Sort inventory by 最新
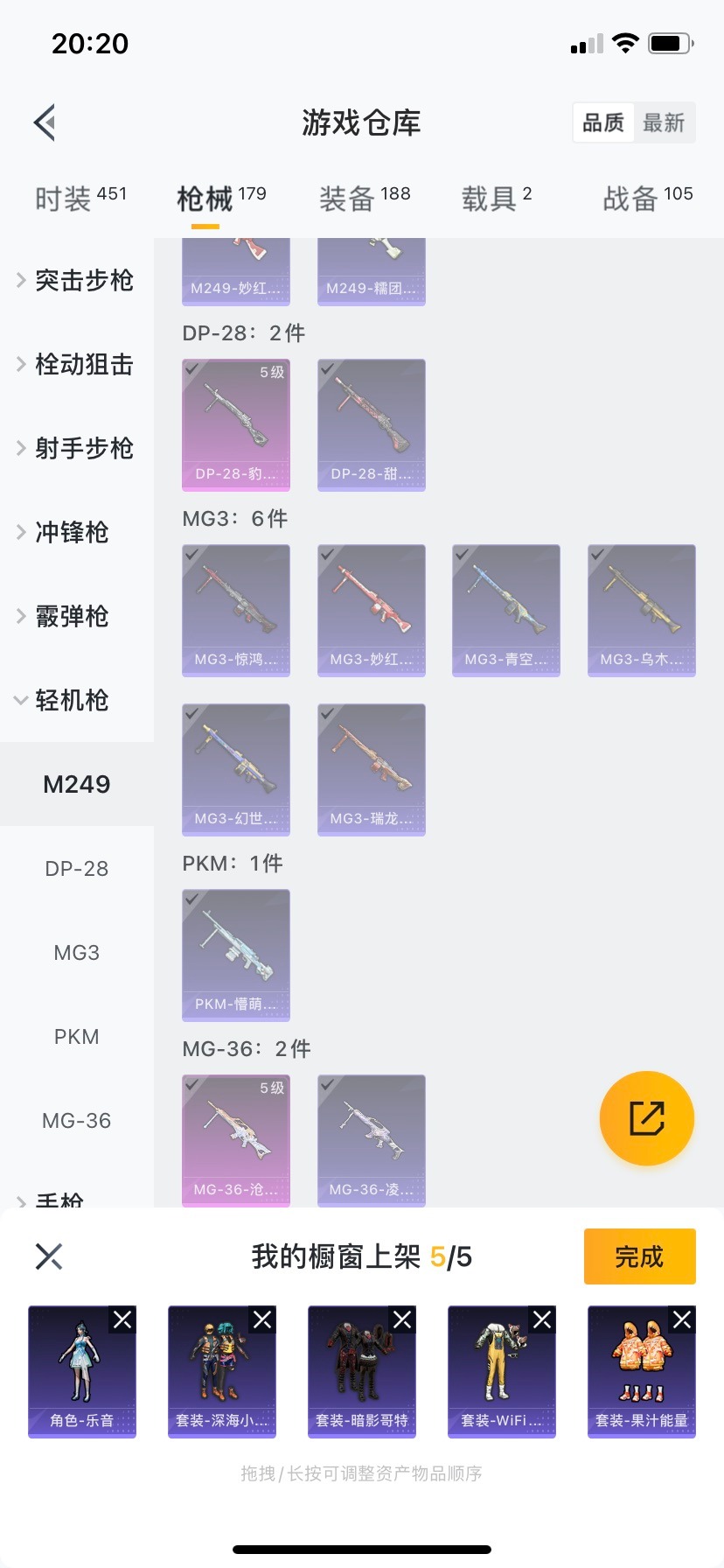This screenshot has height=1568, width=724. (x=664, y=123)
